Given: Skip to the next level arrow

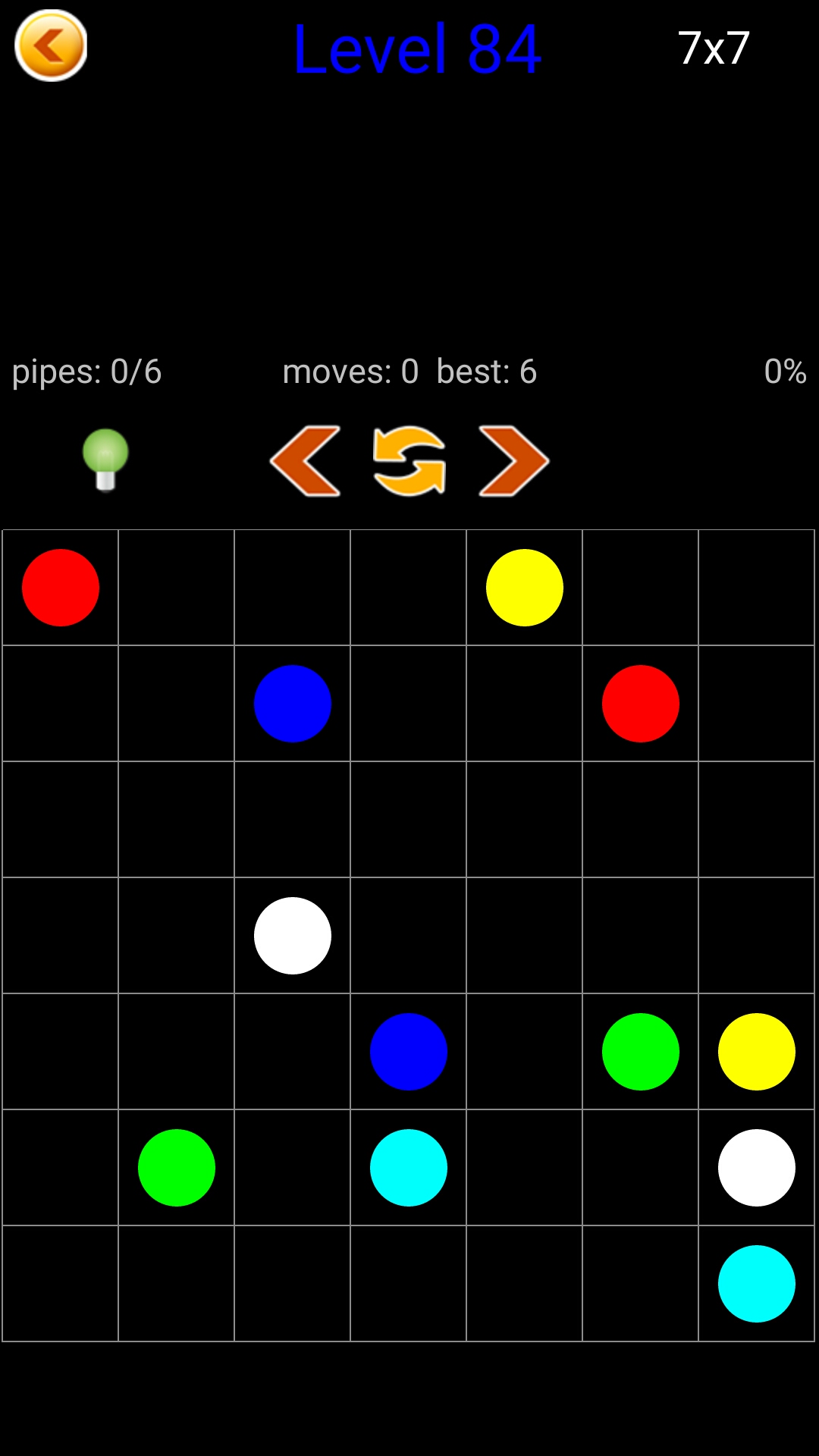Looking at the screenshot, I should pyautogui.click(x=513, y=461).
